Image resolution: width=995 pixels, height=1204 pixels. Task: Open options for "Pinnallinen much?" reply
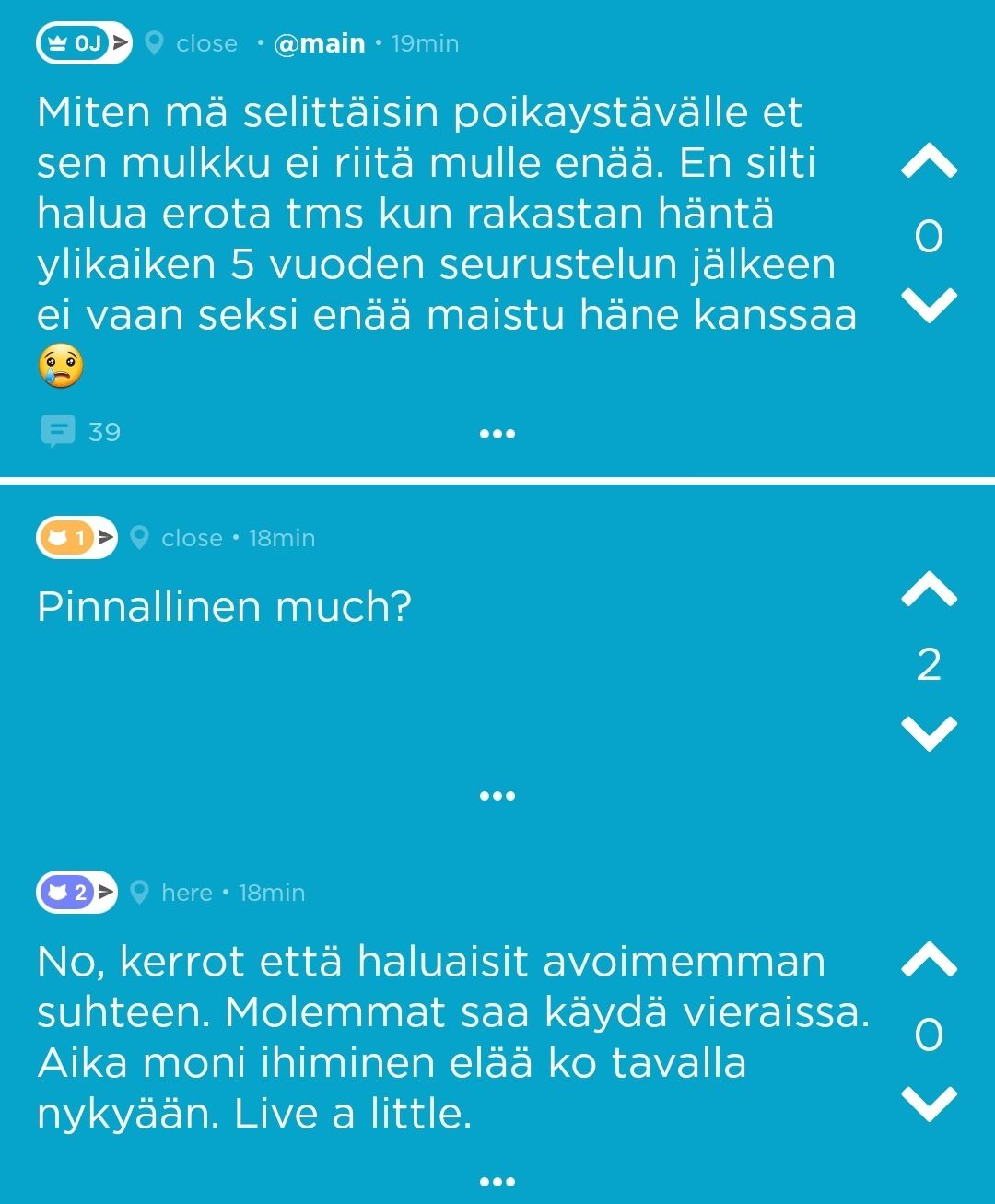tap(497, 796)
